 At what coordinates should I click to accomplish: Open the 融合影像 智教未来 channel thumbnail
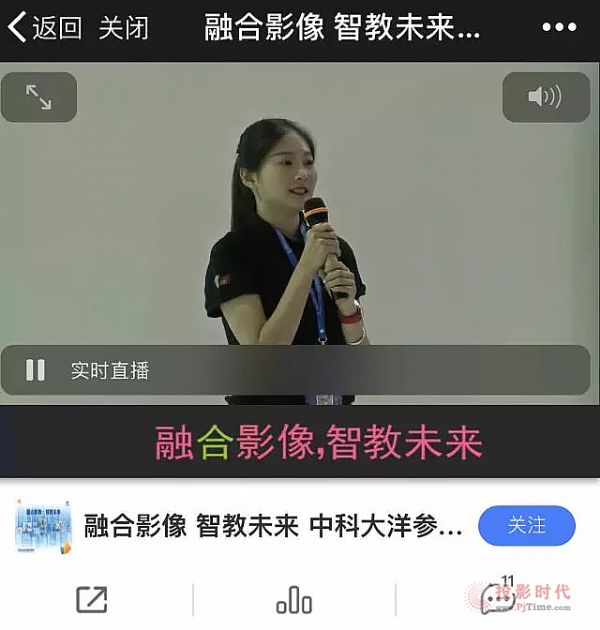coord(43,526)
